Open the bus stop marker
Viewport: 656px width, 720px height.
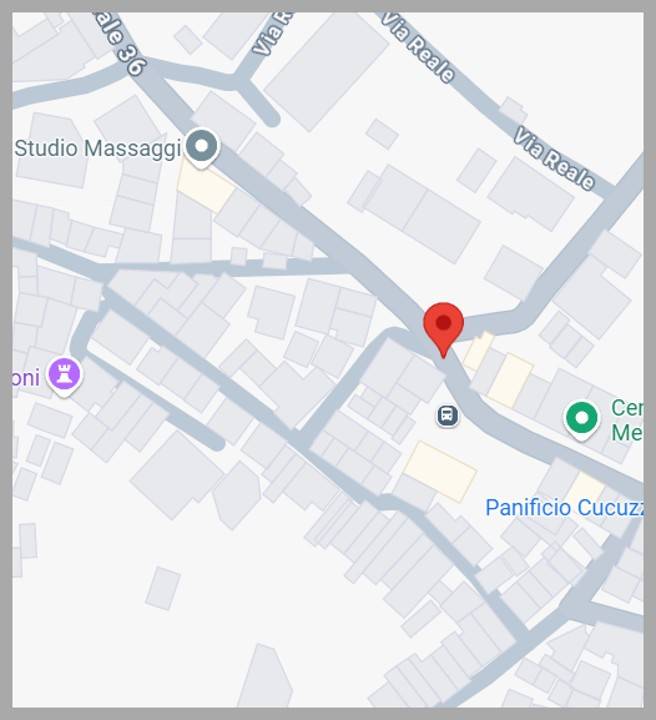coord(448,415)
